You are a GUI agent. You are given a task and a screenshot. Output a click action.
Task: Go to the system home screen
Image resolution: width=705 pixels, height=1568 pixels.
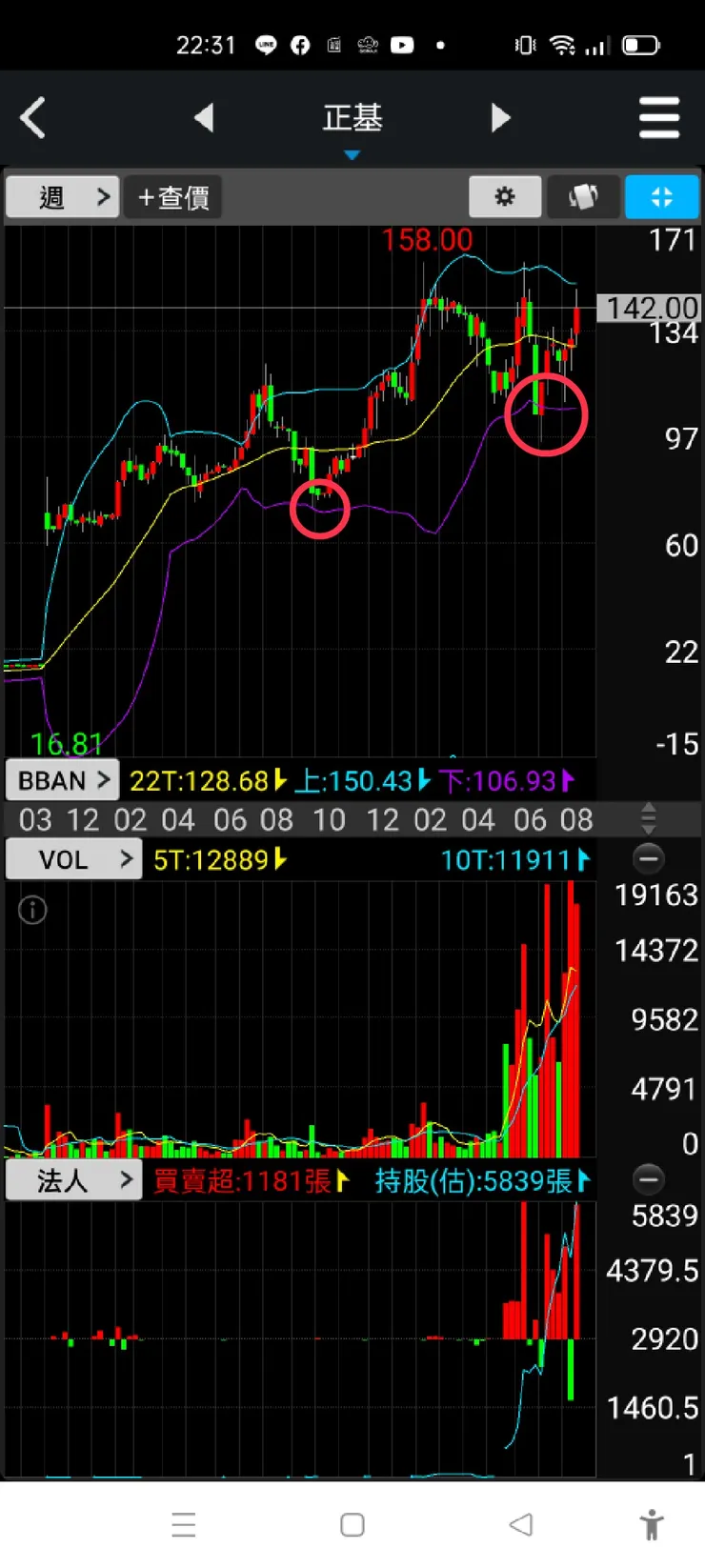coord(352,1524)
